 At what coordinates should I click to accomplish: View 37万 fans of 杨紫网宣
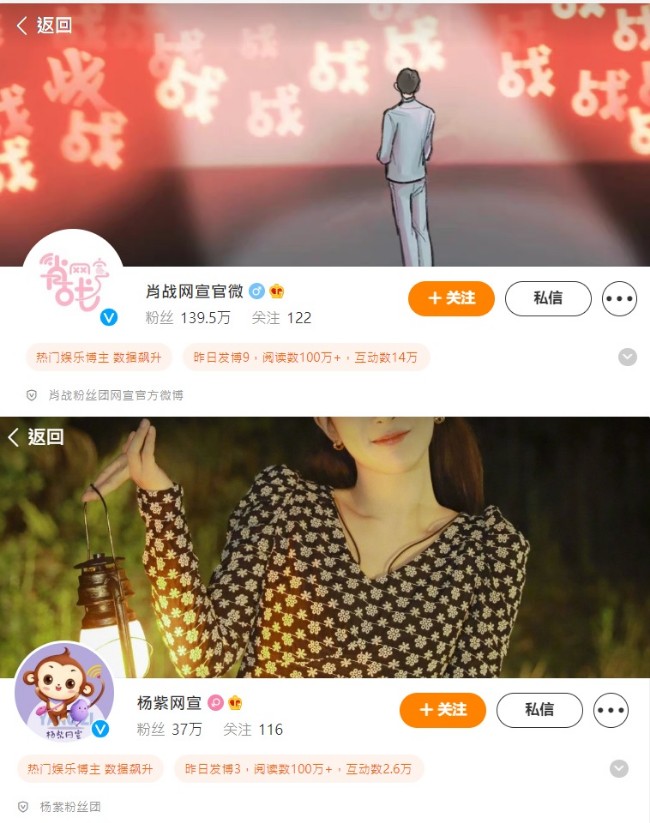point(169,730)
